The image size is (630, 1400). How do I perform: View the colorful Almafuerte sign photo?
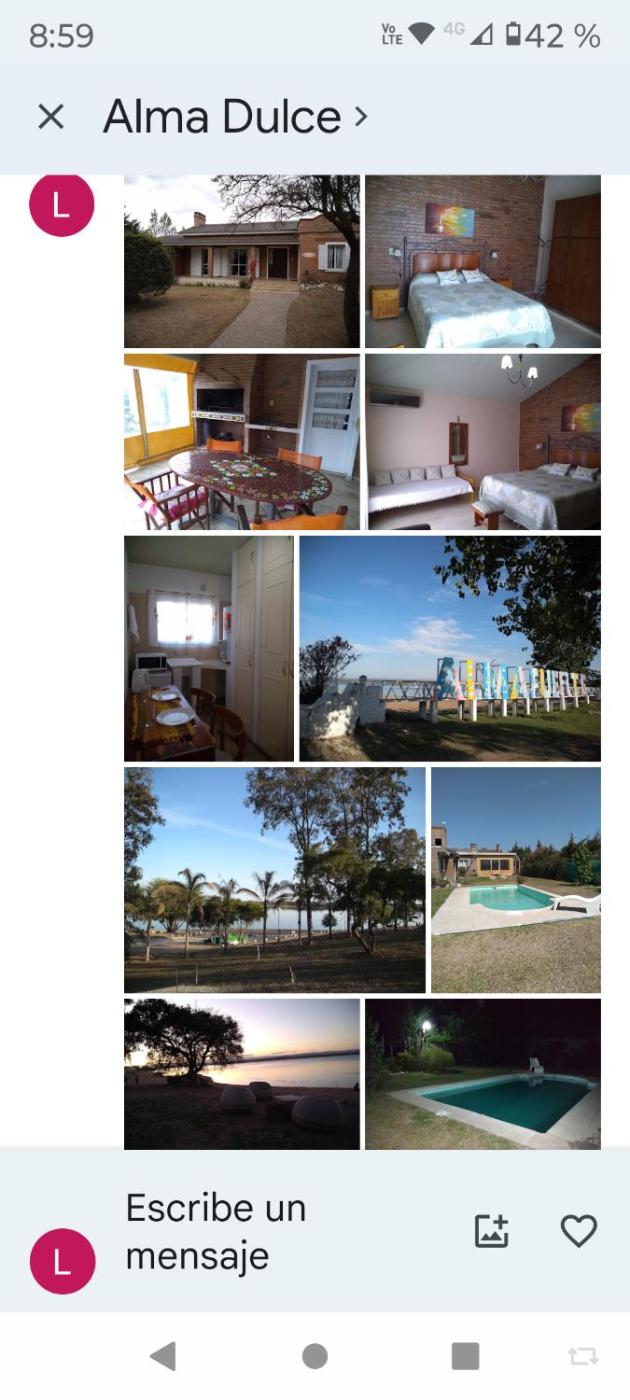click(x=450, y=648)
